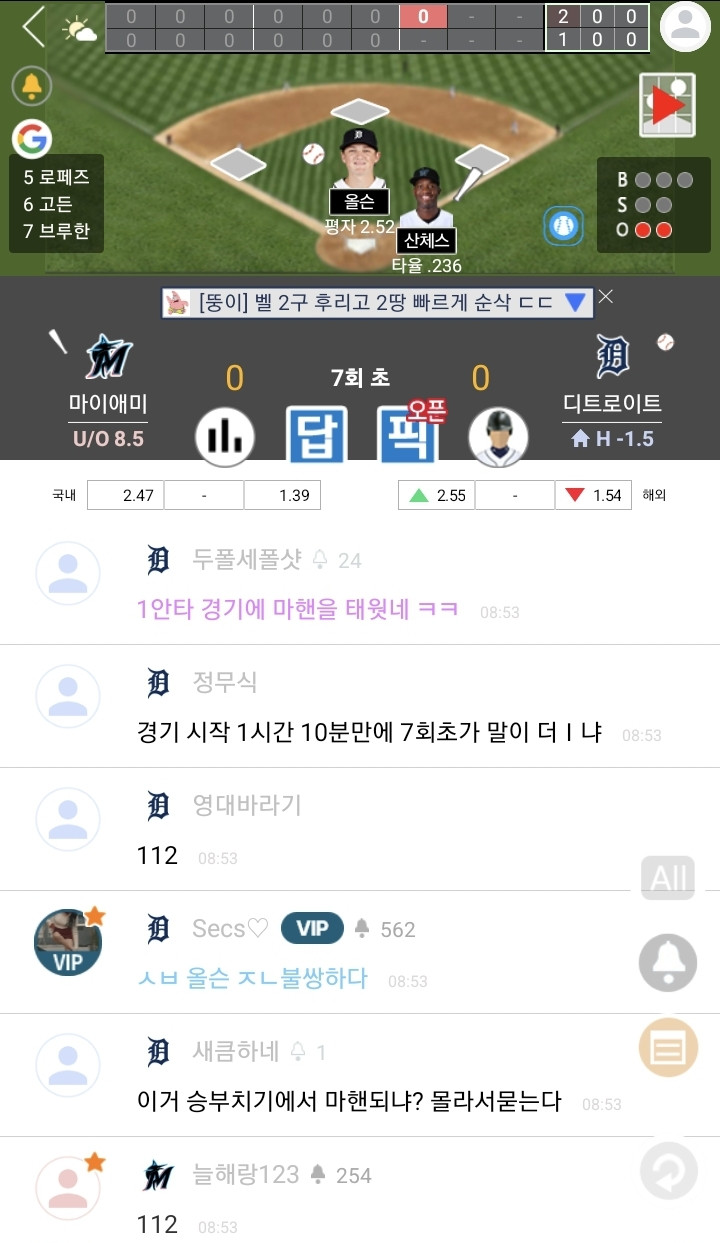
Task: Tap the All chat filter button
Action: click(668, 878)
